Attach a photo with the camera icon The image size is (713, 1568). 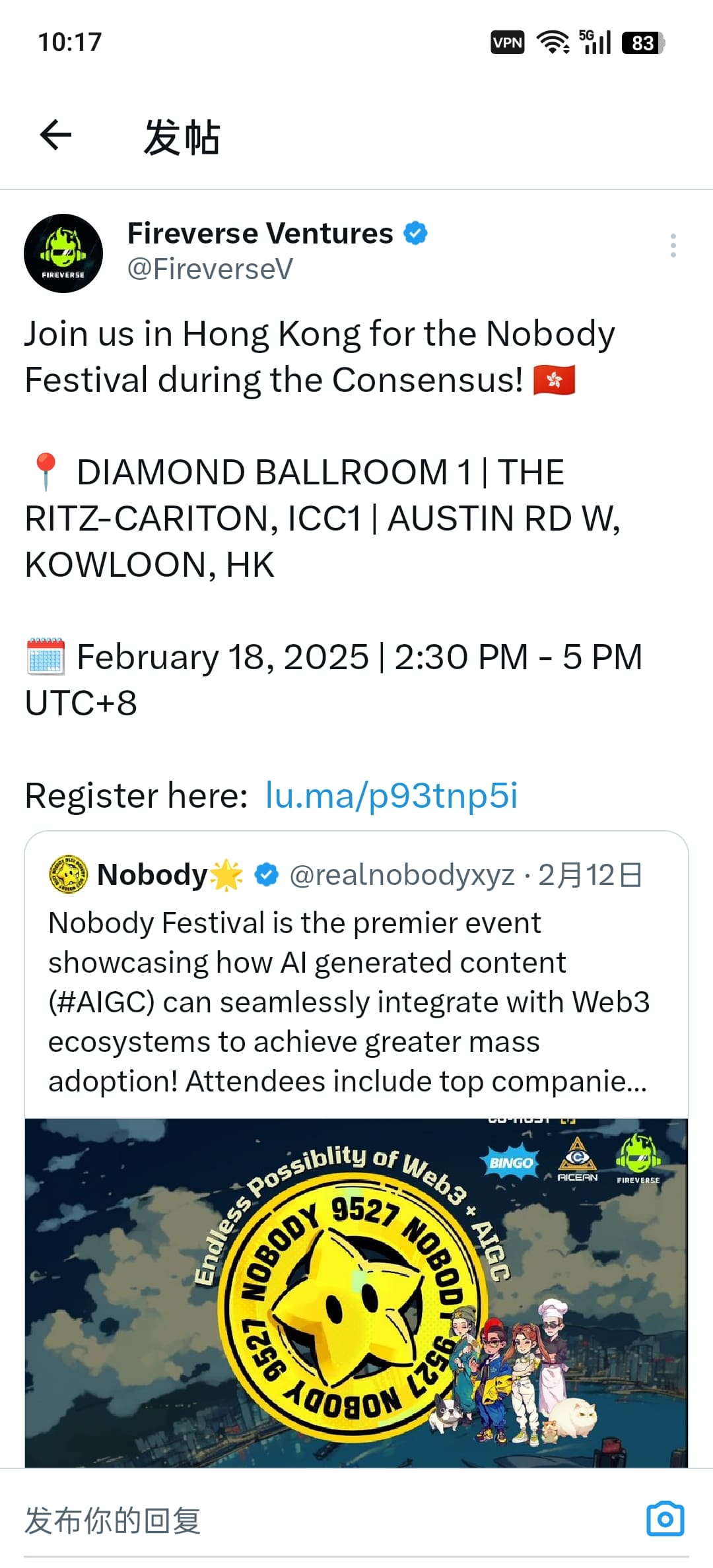pos(665,1519)
